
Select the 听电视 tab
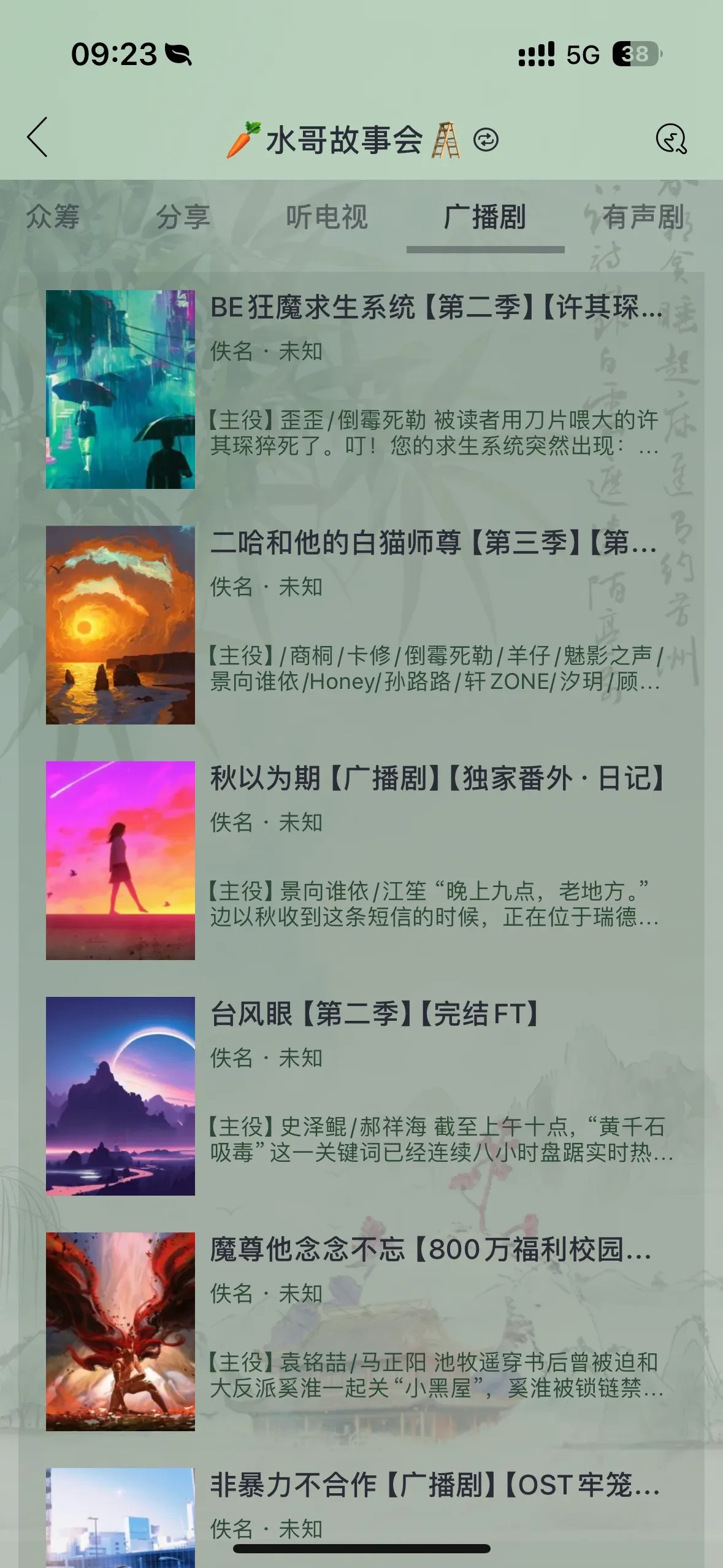tap(326, 217)
